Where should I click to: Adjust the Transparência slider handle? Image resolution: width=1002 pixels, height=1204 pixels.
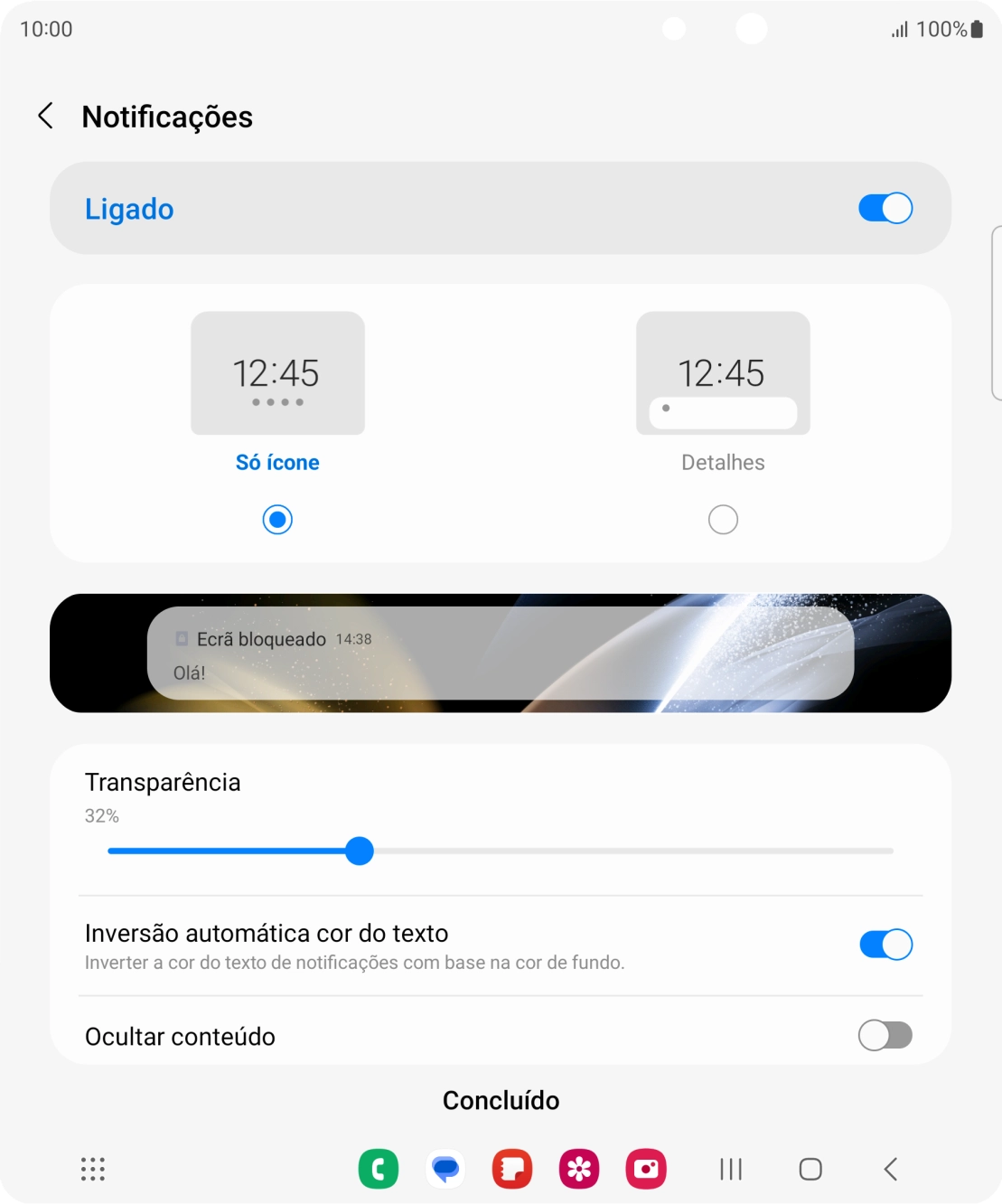tap(361, 851)
